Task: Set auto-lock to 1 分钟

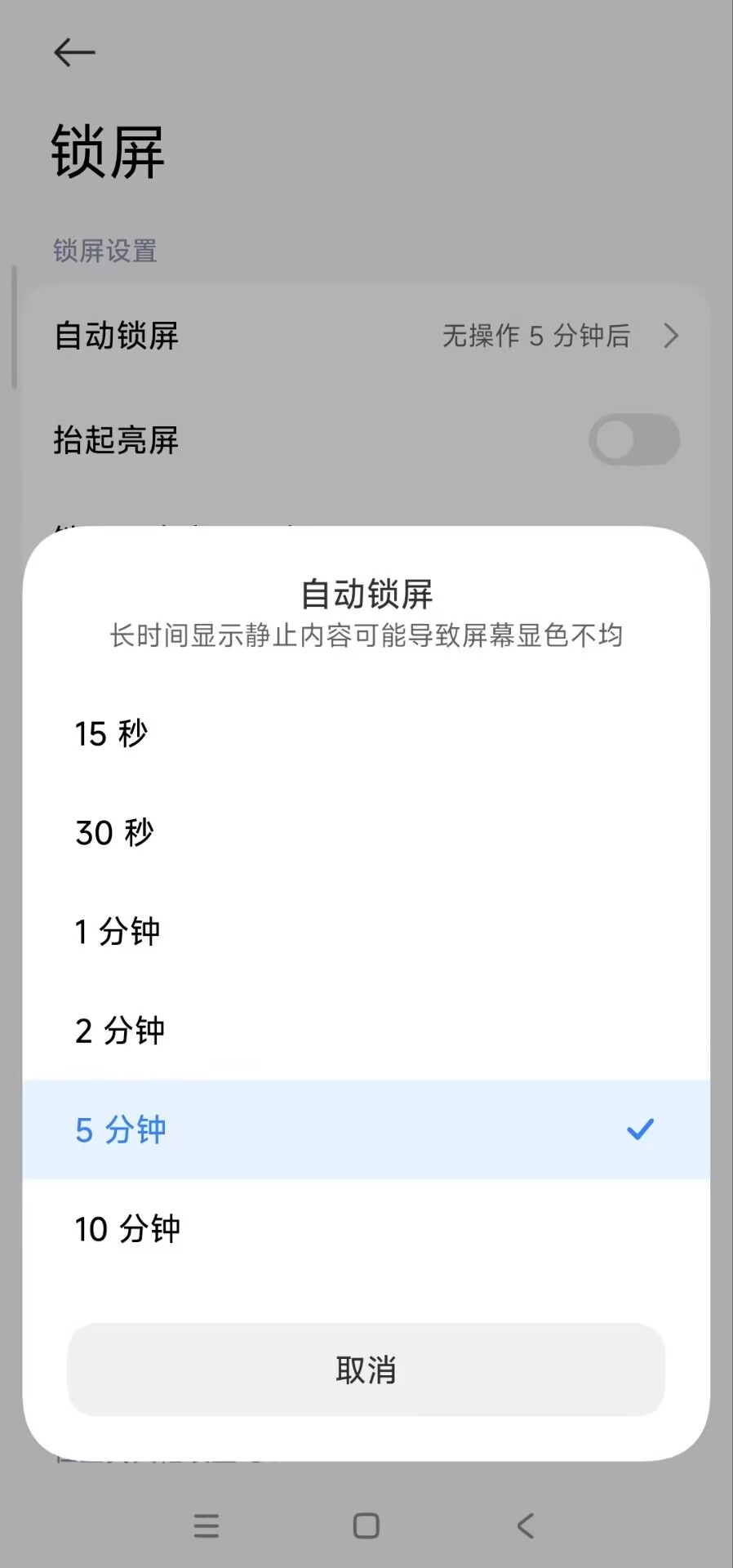Action: point(366,931)
